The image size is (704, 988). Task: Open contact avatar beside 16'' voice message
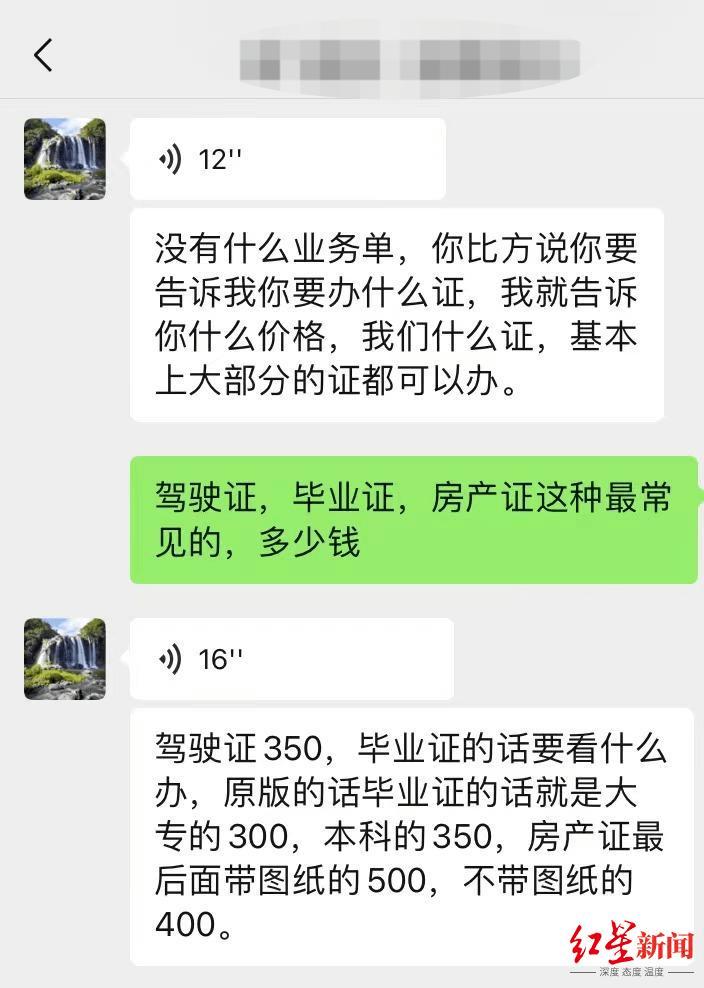65,659
